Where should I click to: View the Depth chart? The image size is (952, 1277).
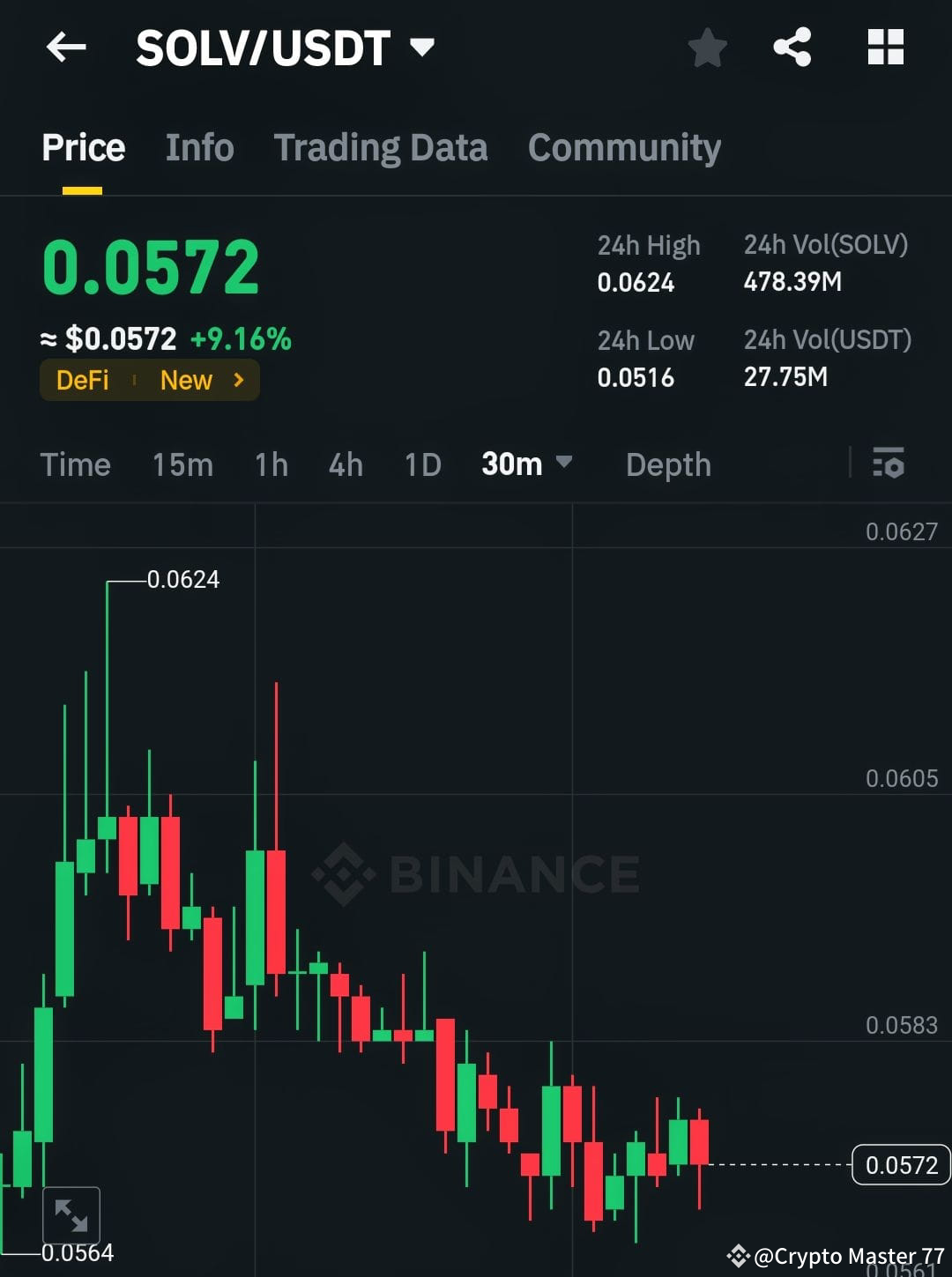tap(668, 464)
